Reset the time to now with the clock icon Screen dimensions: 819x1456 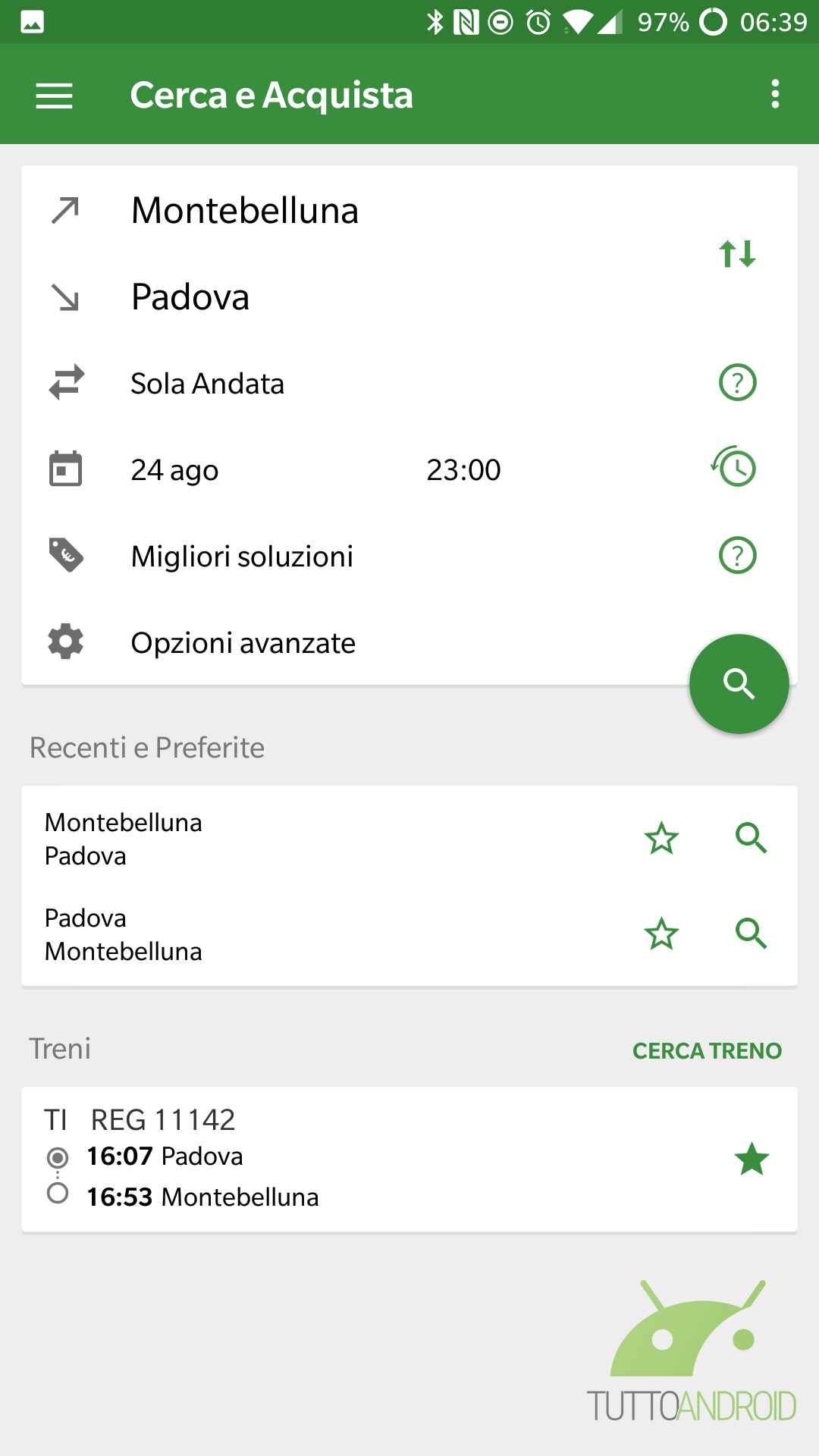734,466
